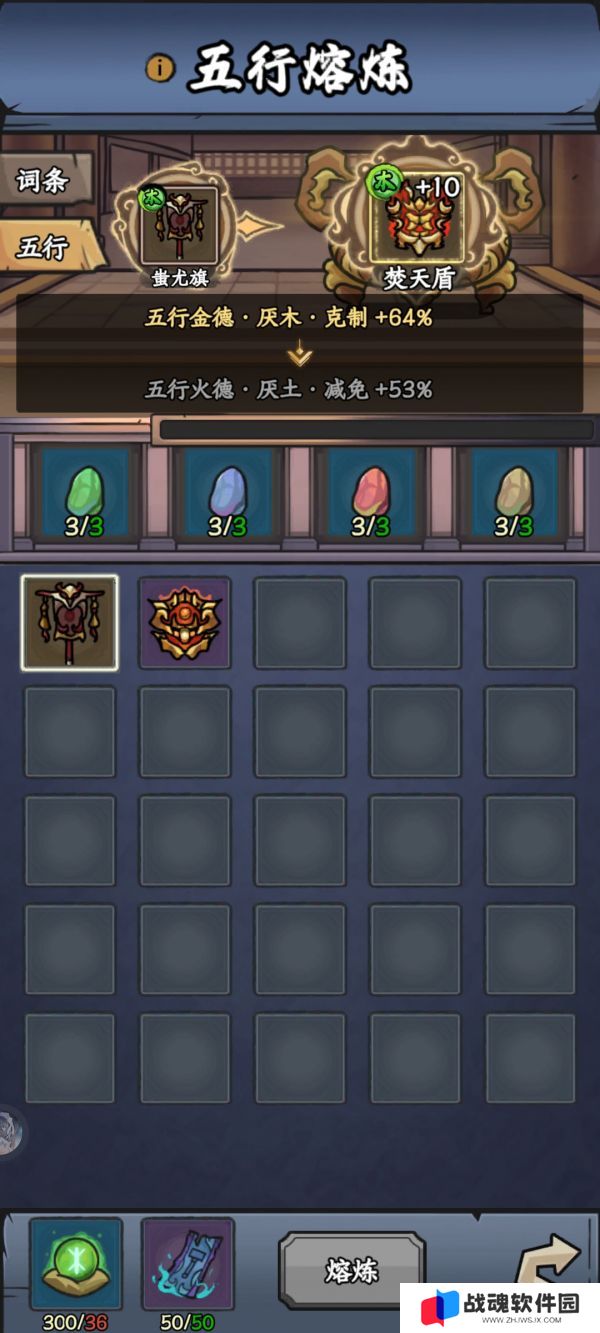Switch to the 词条 tab
The width and height of the screenshot is (600, 1333).
pos(44,181)
